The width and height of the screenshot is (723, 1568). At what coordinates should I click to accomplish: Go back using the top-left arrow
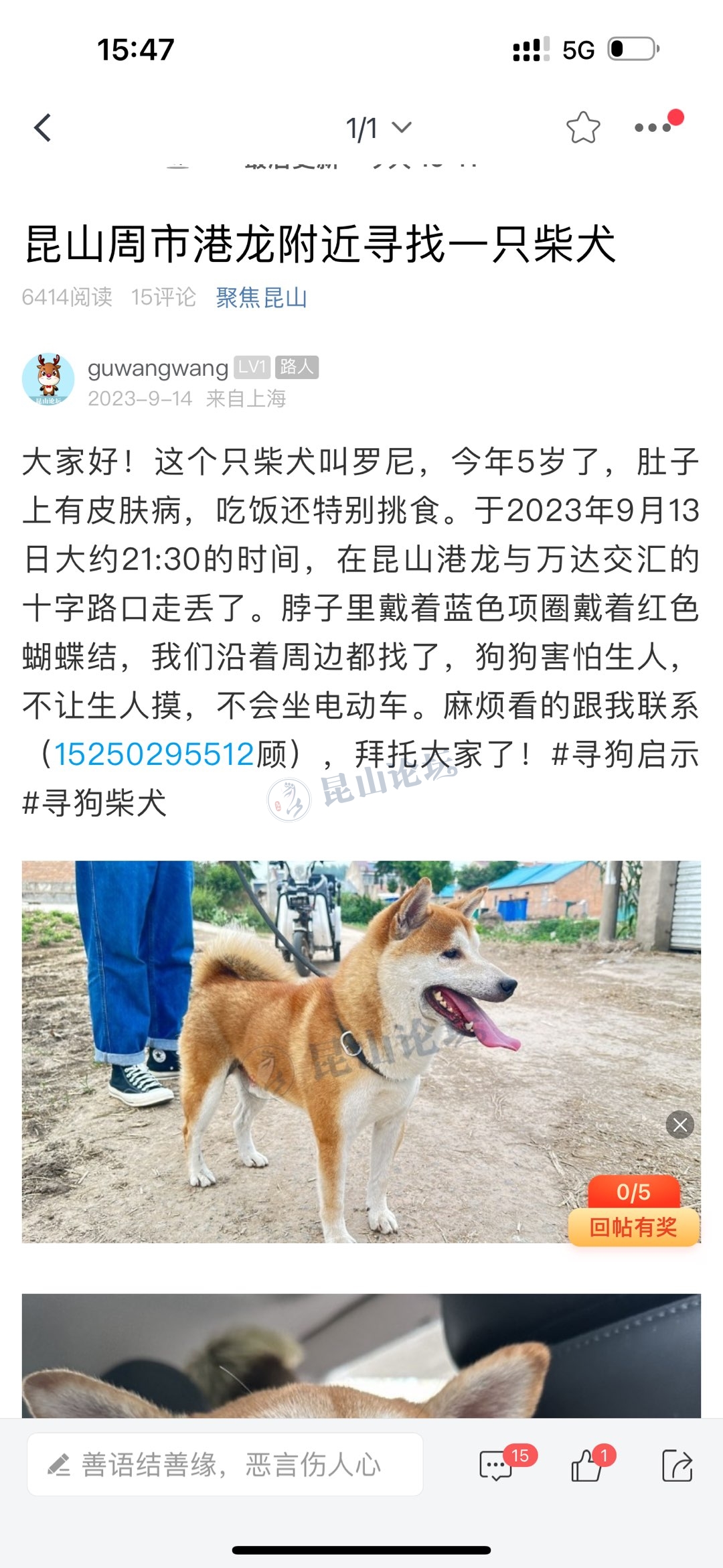pos(43,128)
